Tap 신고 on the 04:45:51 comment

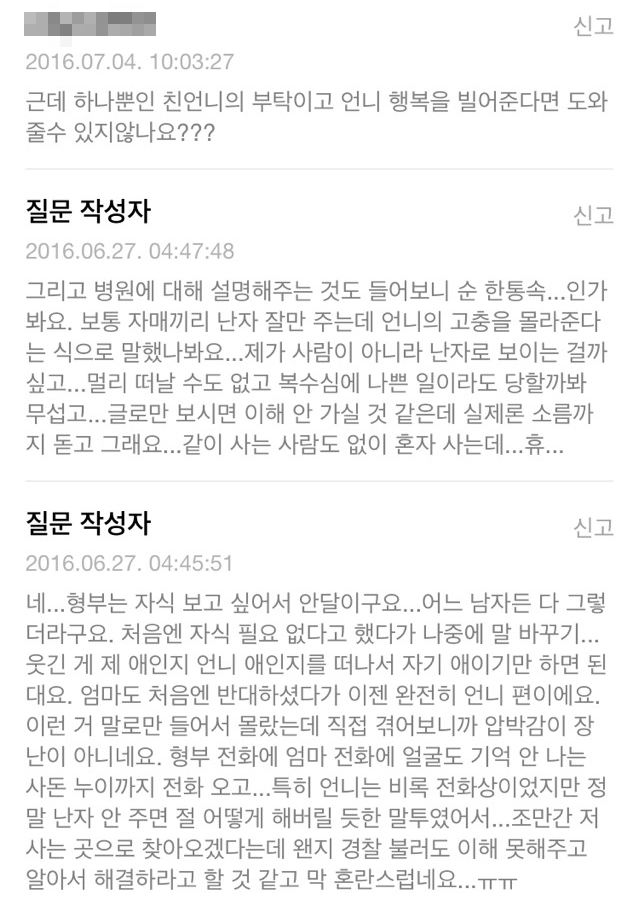pos(593,528)
